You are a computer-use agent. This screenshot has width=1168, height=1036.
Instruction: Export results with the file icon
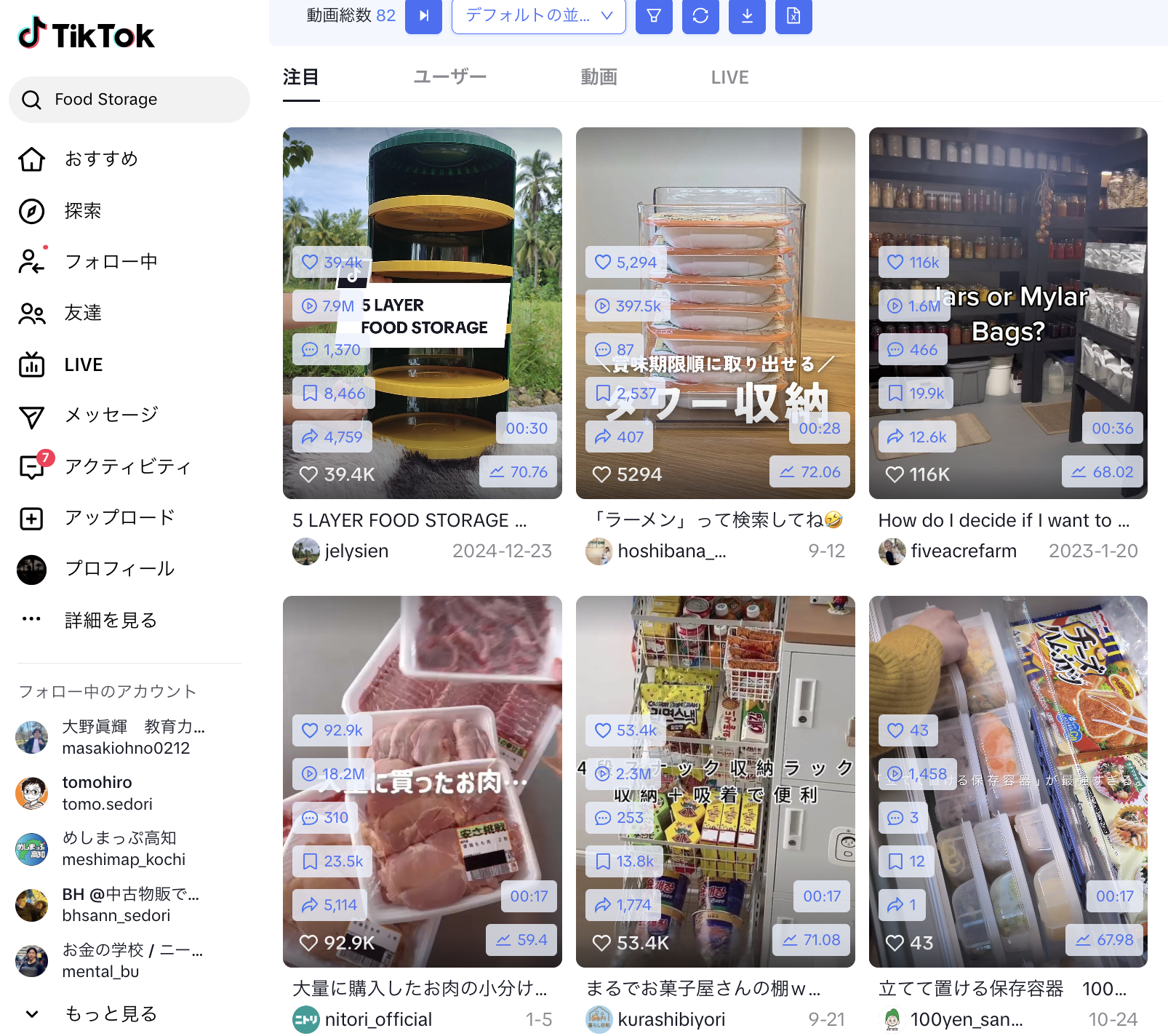pos(793,15)
